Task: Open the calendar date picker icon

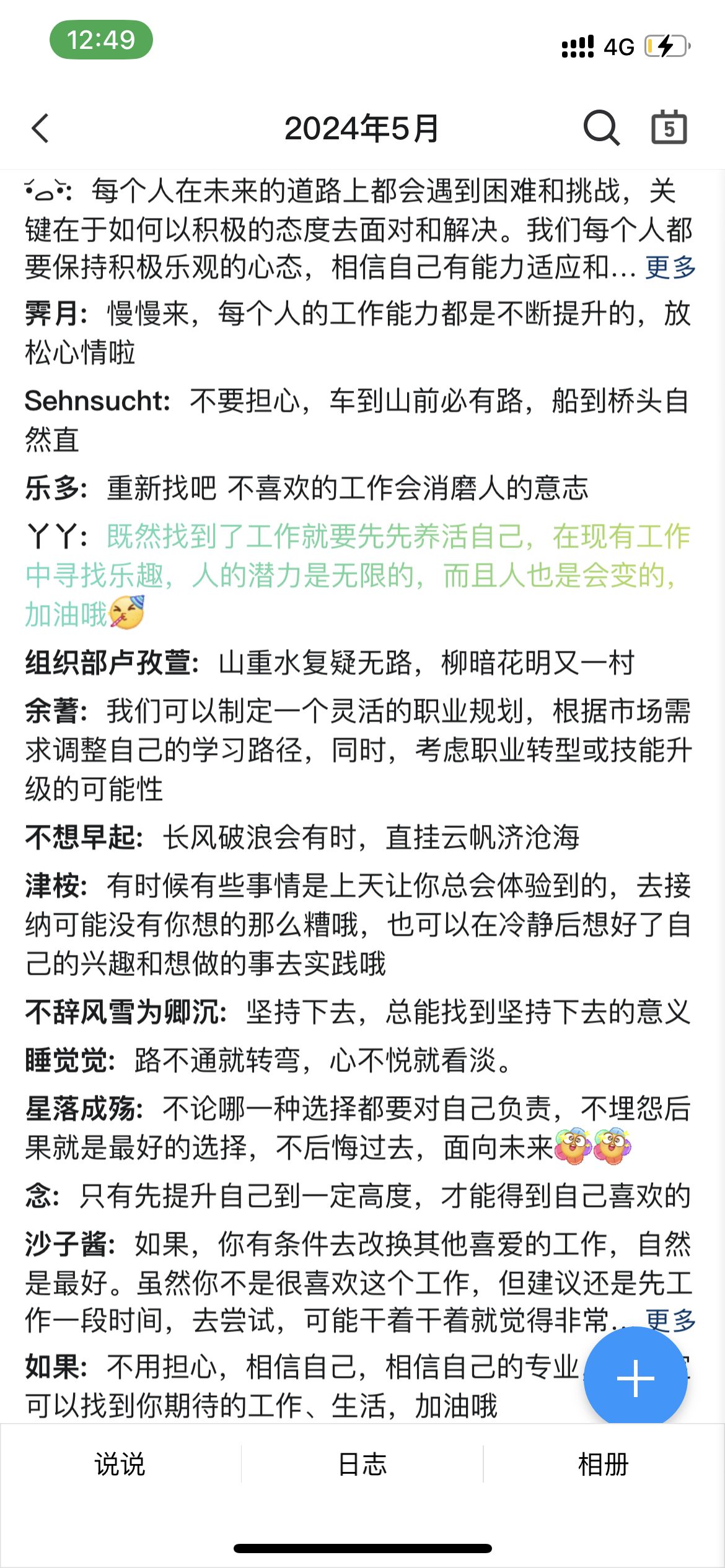Action: [669, 128]
